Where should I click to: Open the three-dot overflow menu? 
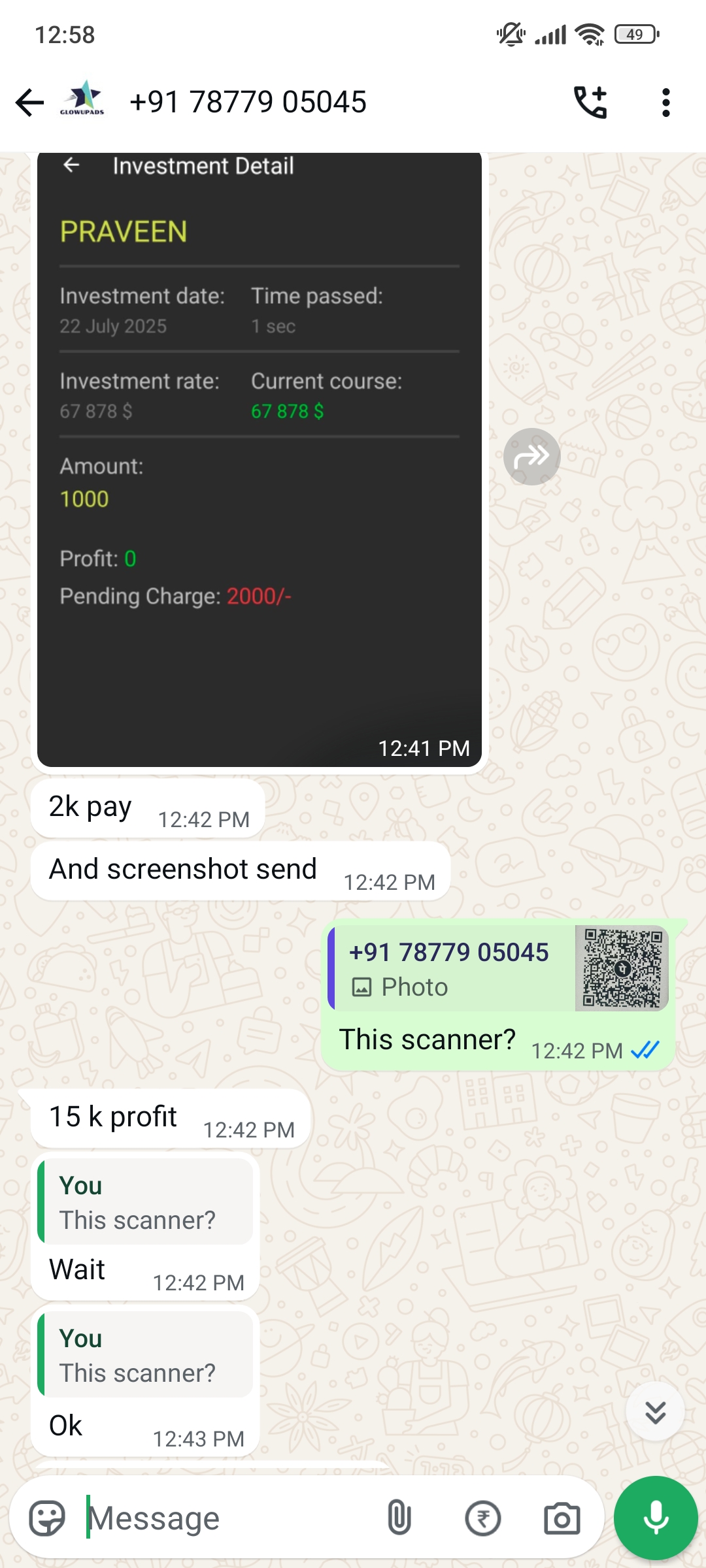click(x=665, y=103)
